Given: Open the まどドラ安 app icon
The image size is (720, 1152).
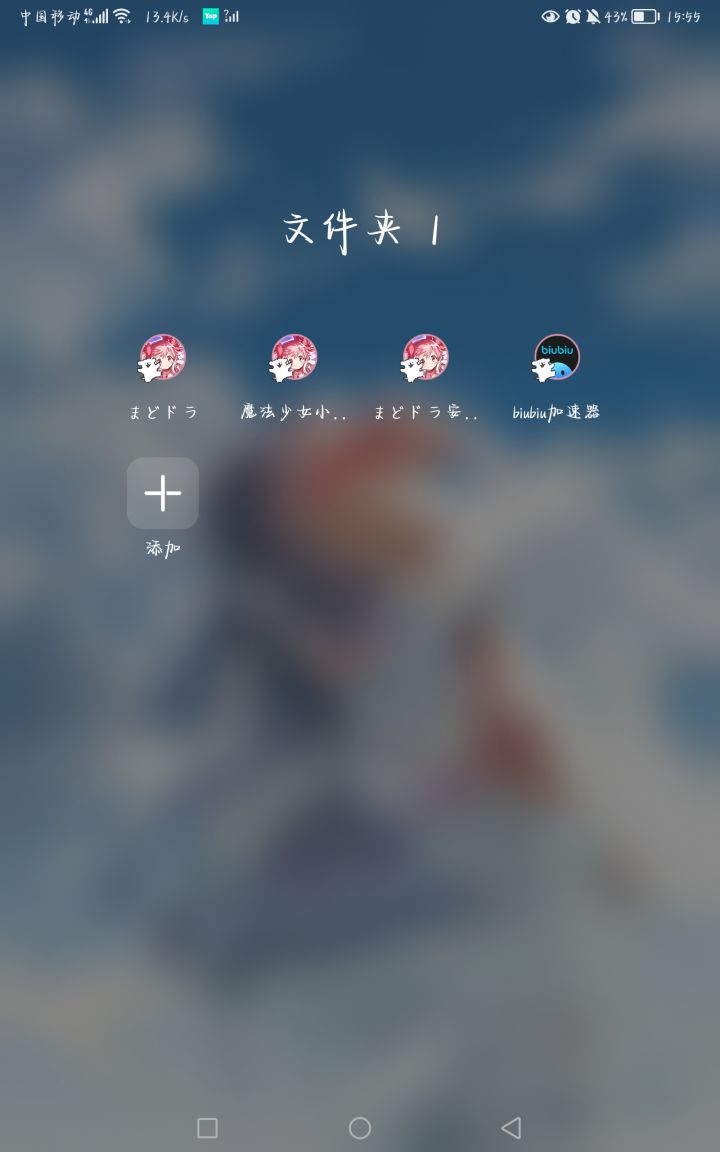Looking at the screenshot, I should 427,358.
